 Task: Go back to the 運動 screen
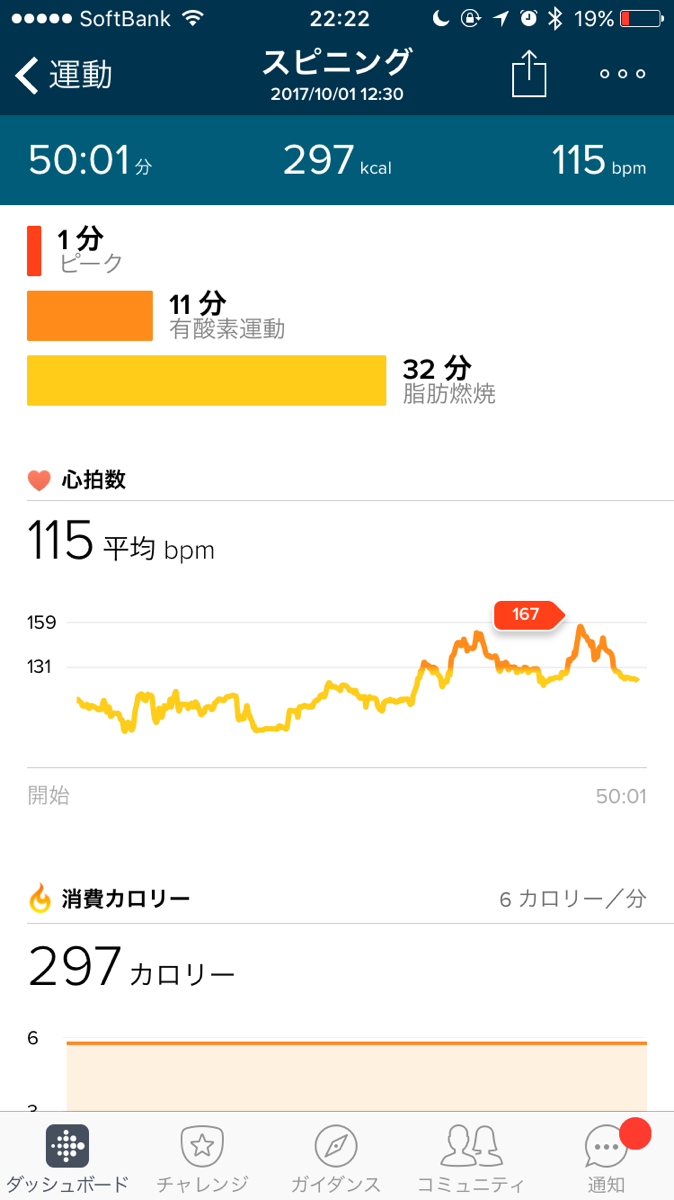pos(63,75)
